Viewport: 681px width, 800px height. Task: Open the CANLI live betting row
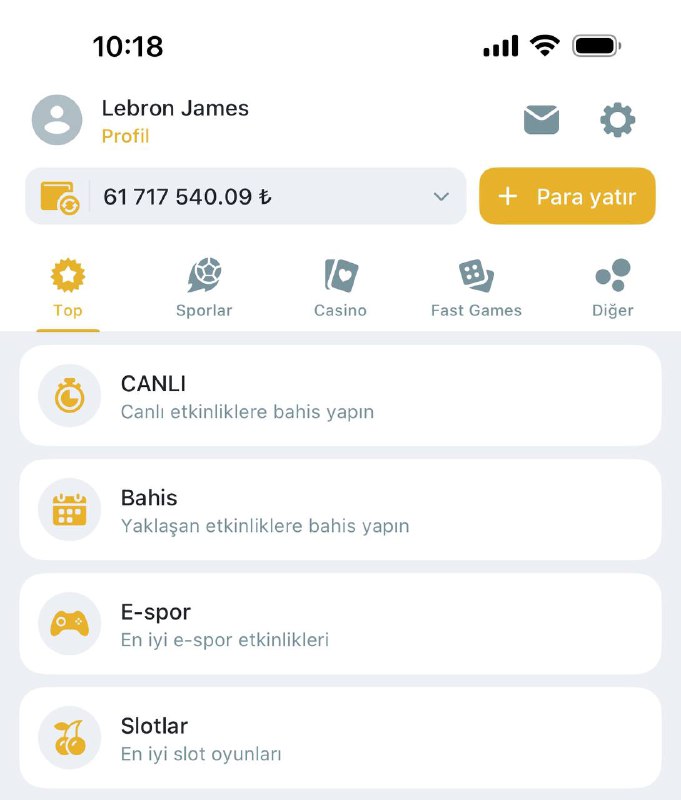tap(340, 396)
